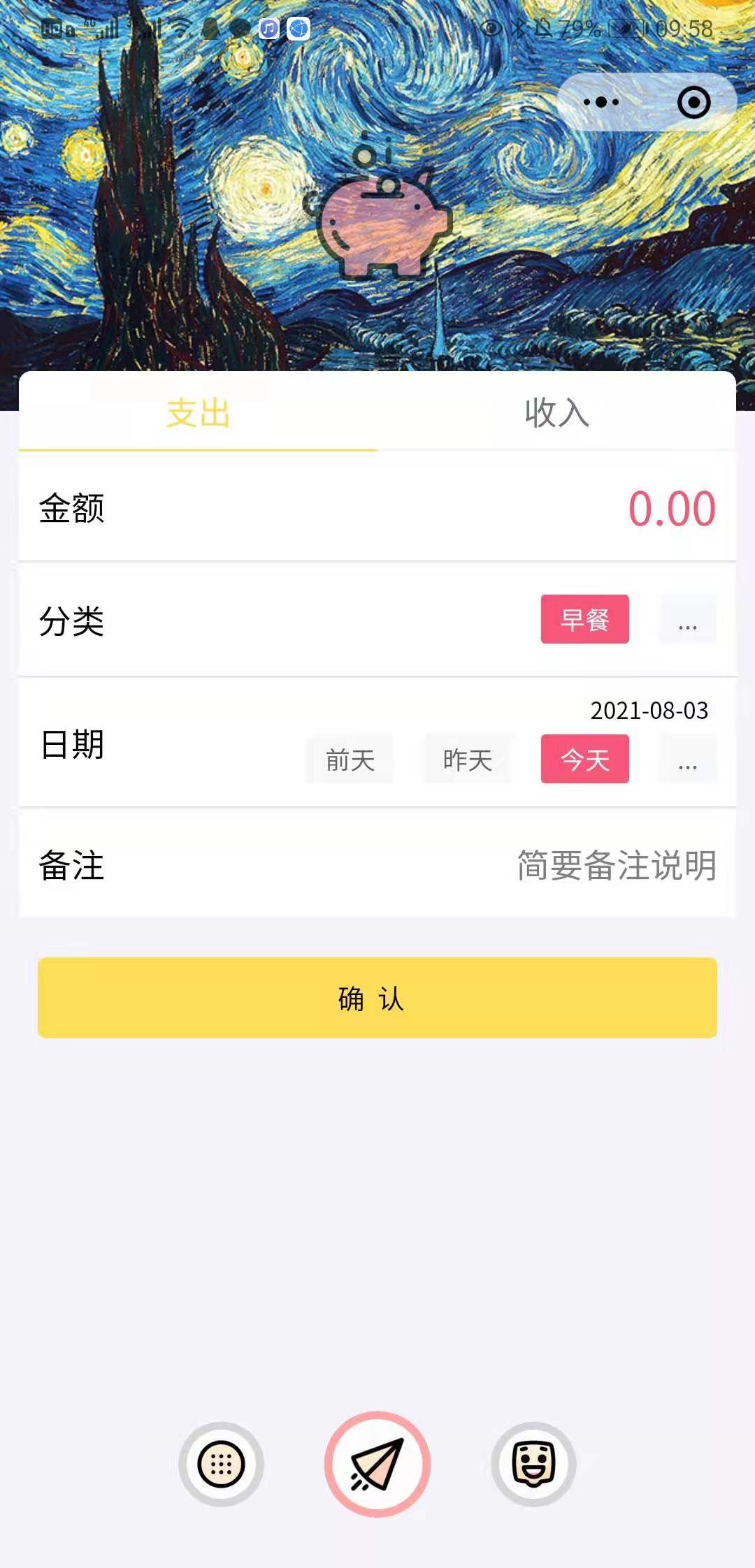
Task: Open the smiley face tab
Action: tap(533, 1464)
